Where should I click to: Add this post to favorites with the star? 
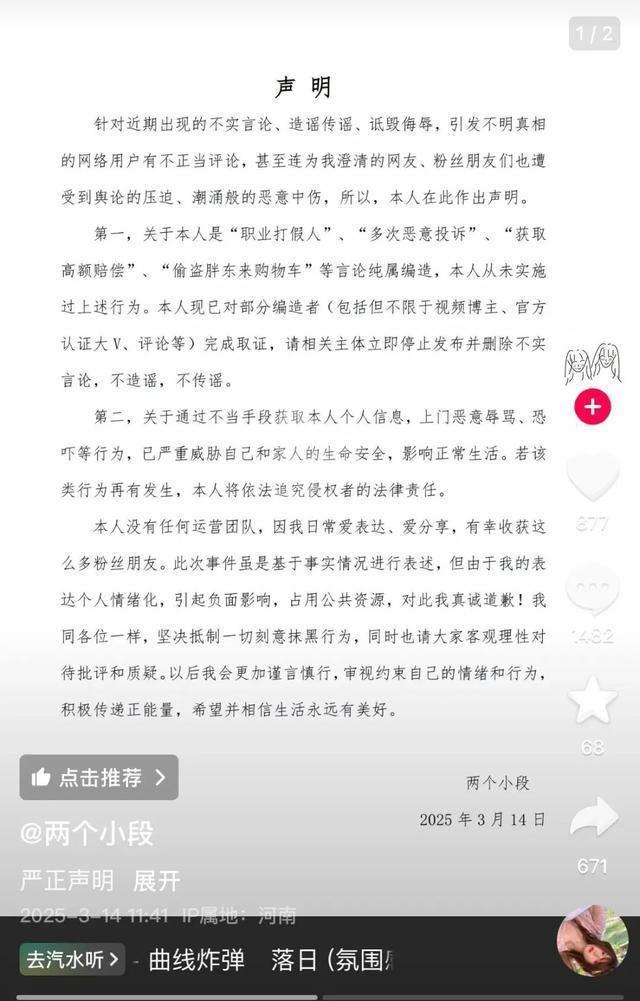[x=593, y=699]
